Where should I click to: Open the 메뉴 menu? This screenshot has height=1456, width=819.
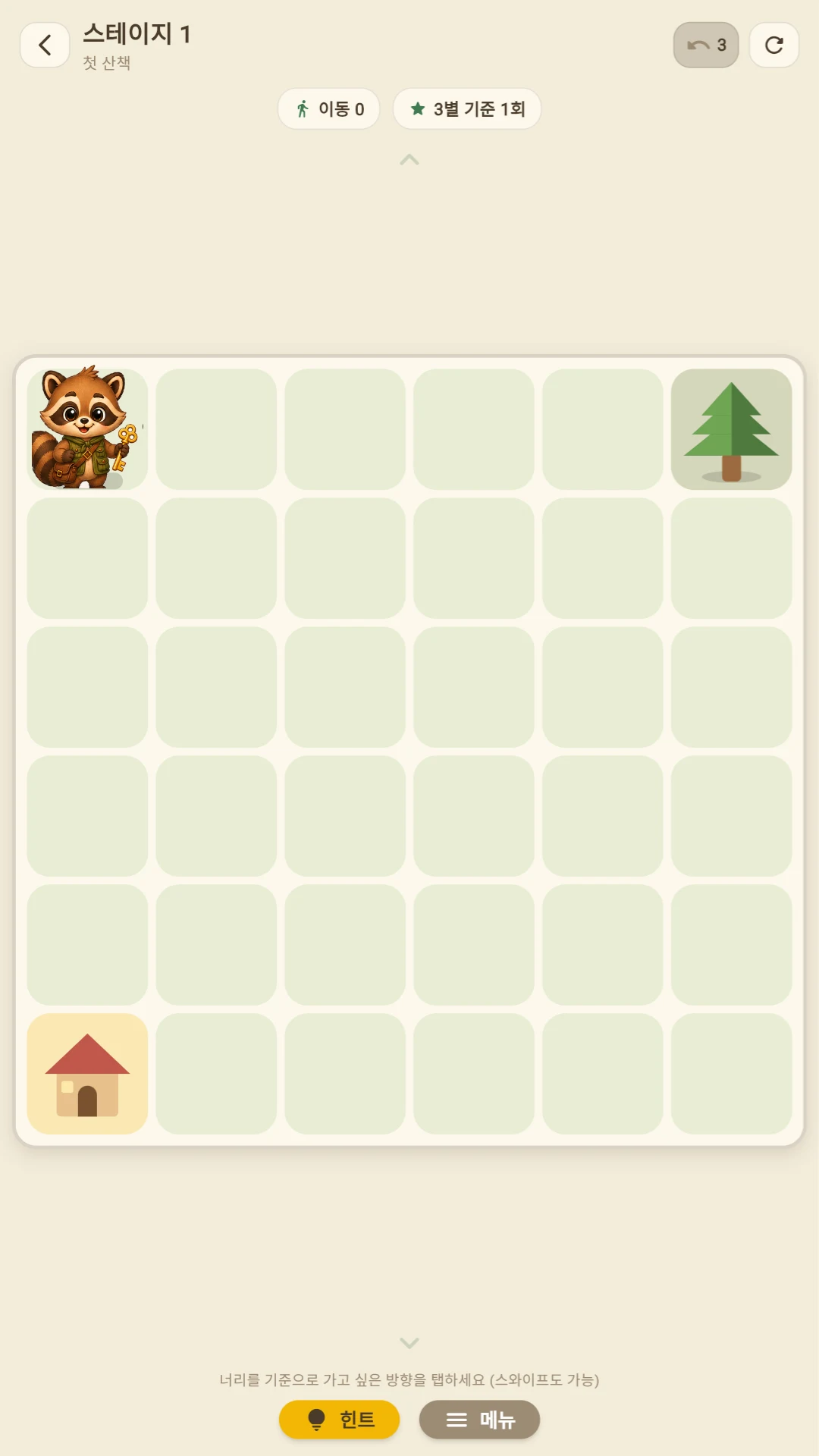pos(479,1420)
